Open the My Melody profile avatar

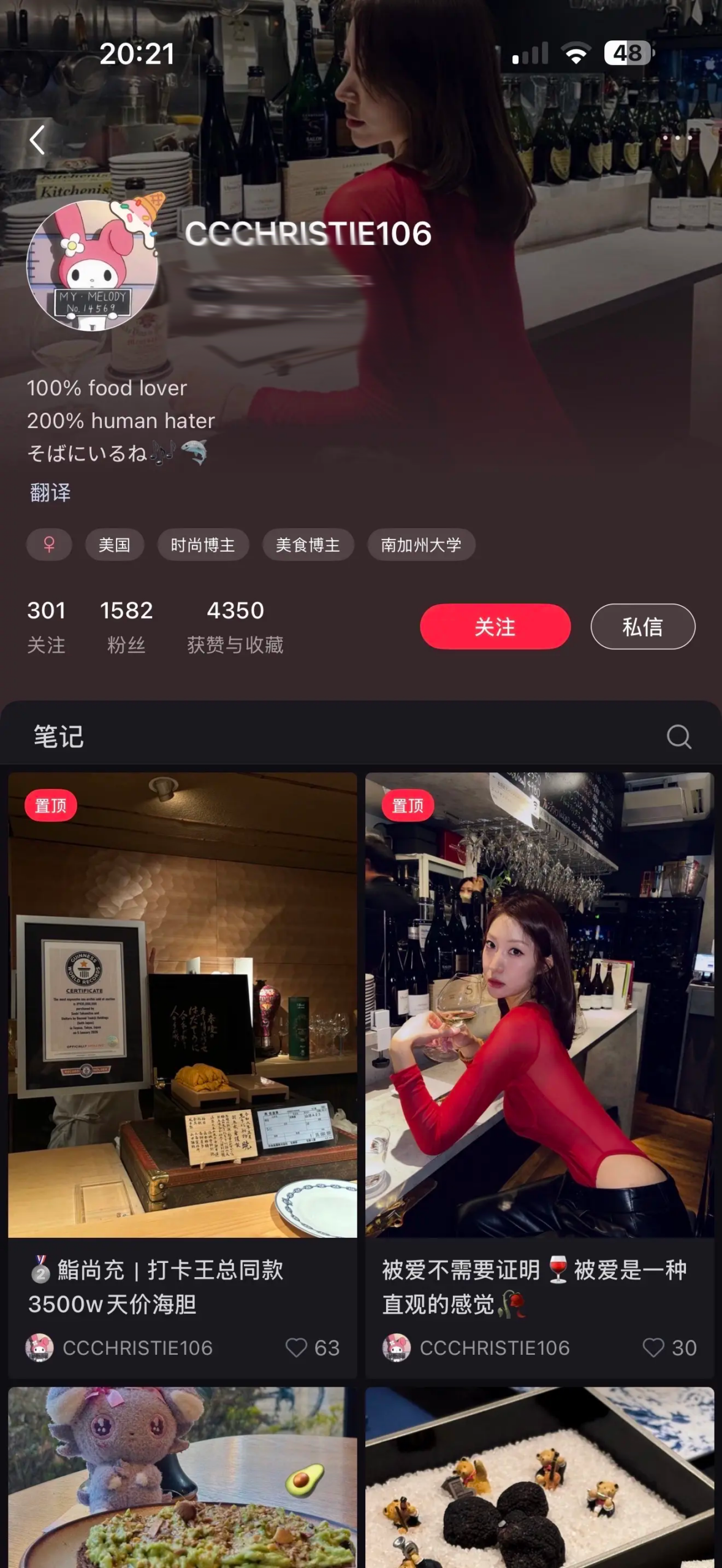pos(93,265)
